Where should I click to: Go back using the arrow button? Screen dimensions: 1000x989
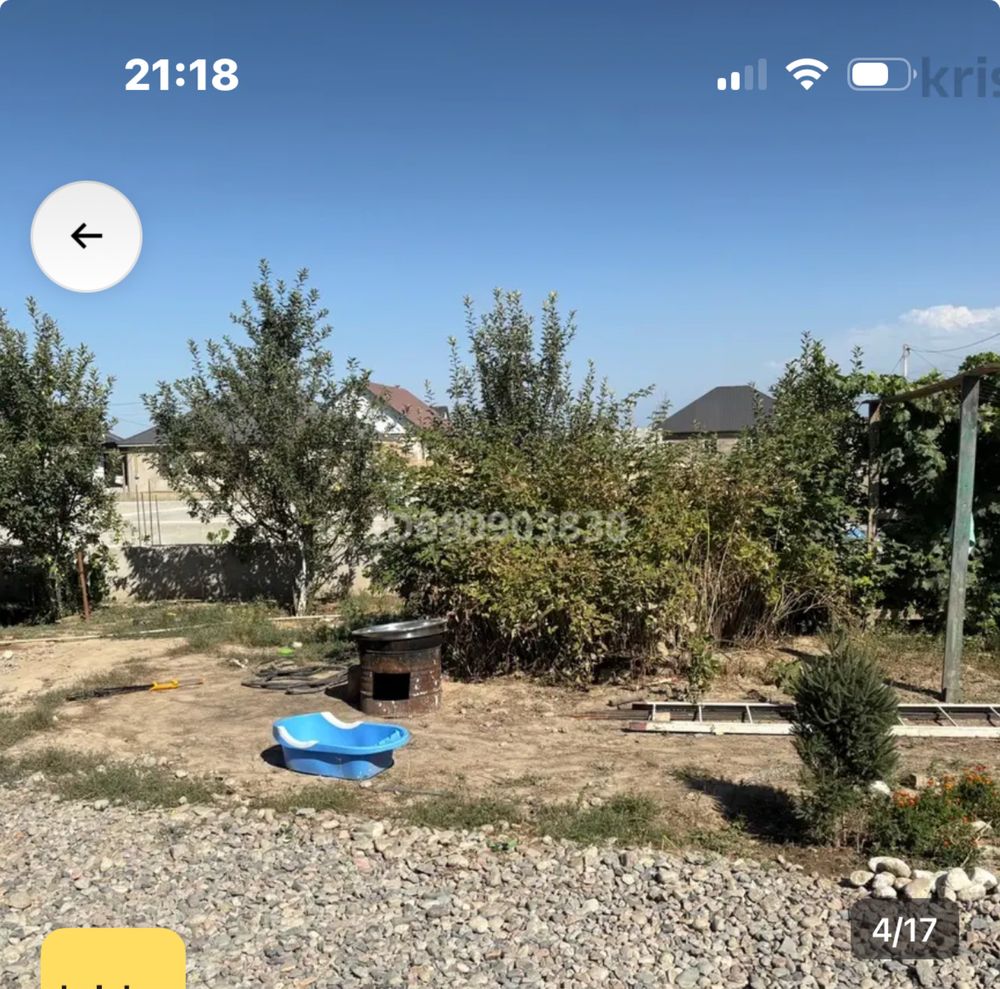tap(87, 236)
